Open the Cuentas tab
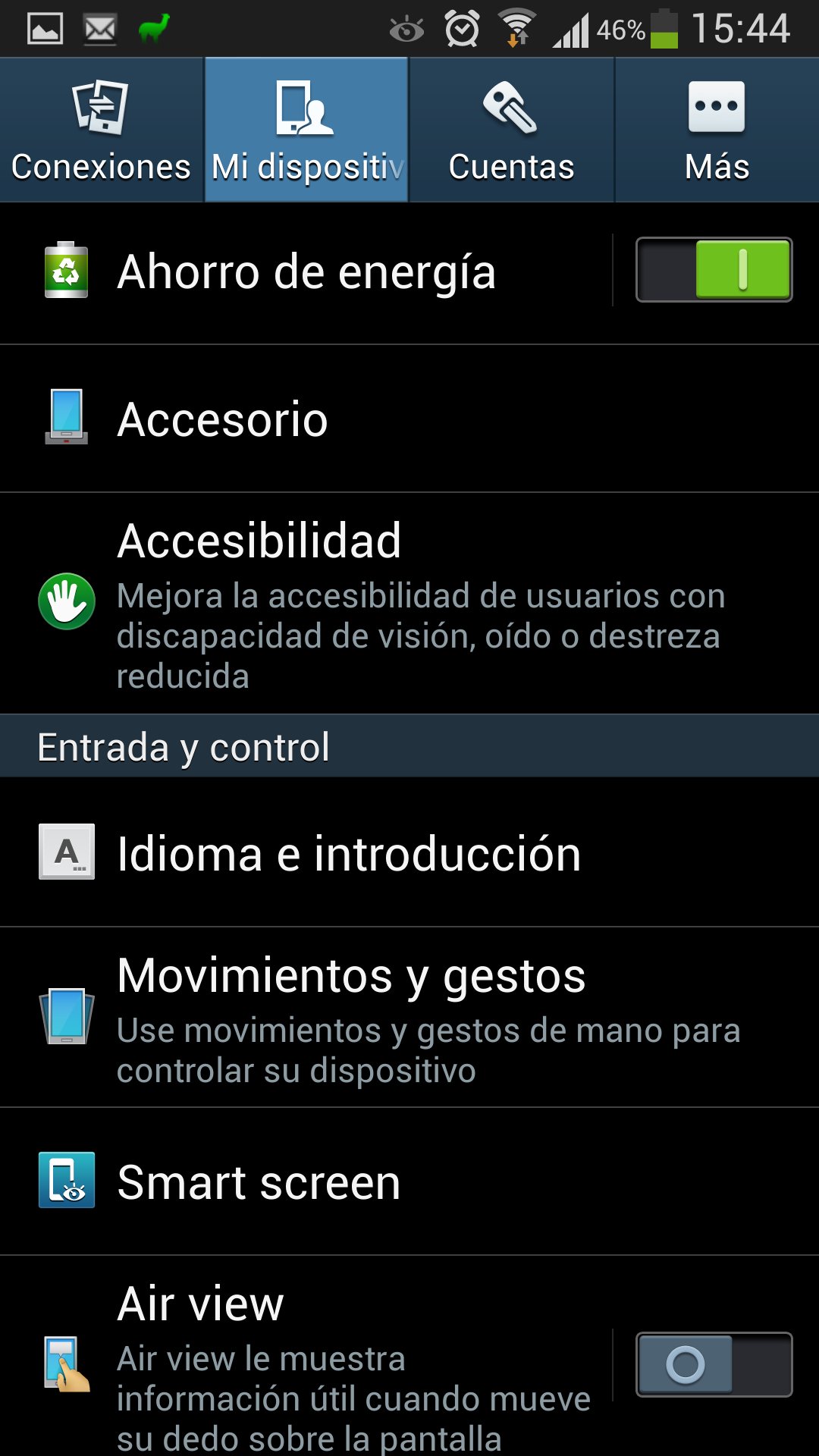819x1456 pixels. tap(511, 130)
